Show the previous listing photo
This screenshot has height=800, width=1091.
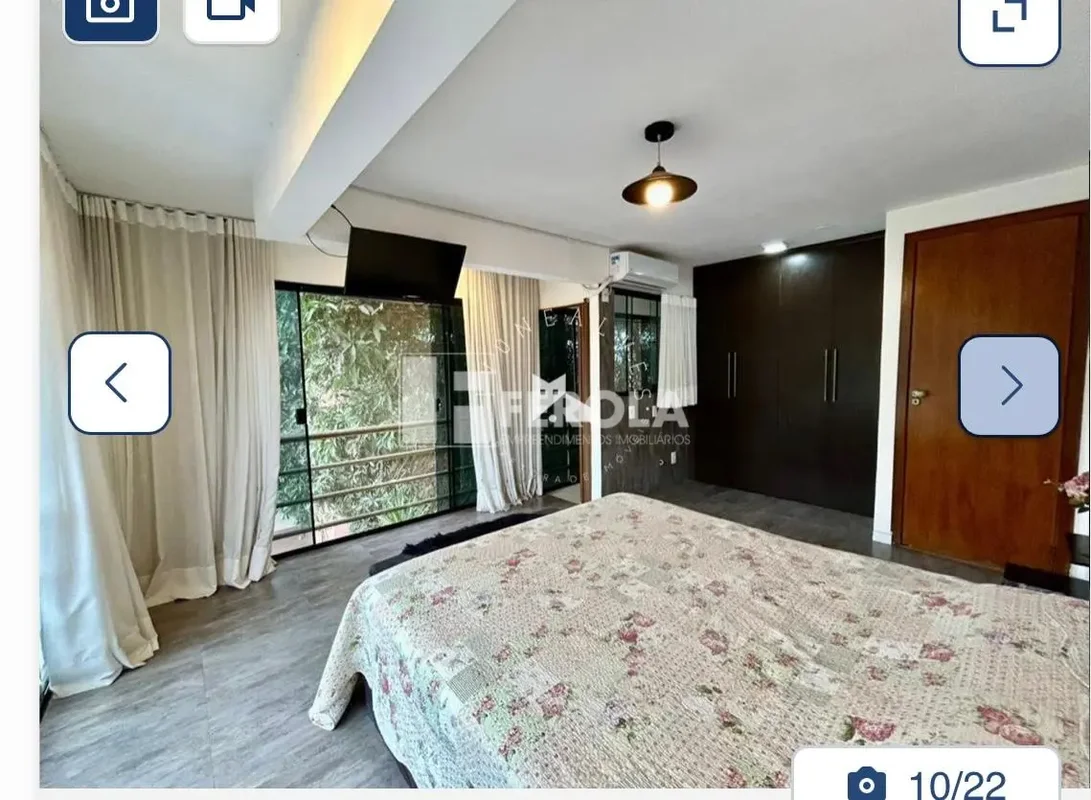tap(119, 383)
